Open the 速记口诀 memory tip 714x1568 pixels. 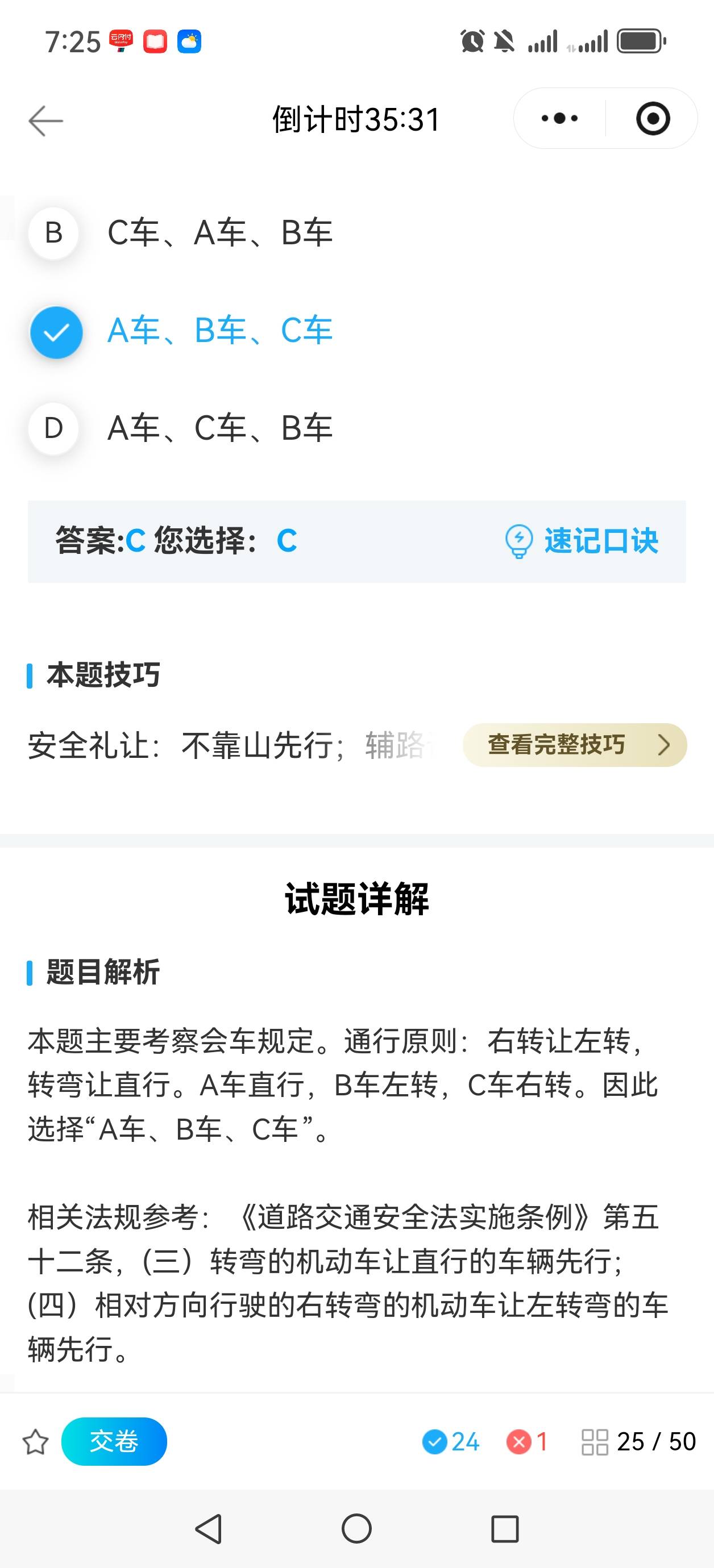[583, 541]
